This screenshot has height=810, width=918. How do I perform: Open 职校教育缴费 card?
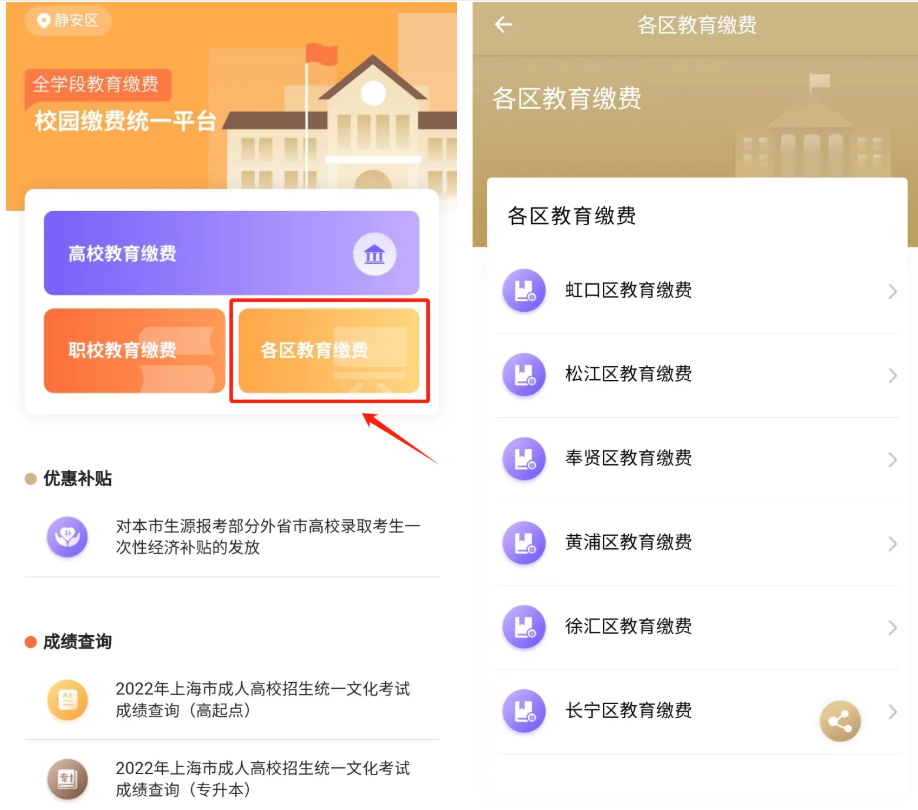(134, 350)
